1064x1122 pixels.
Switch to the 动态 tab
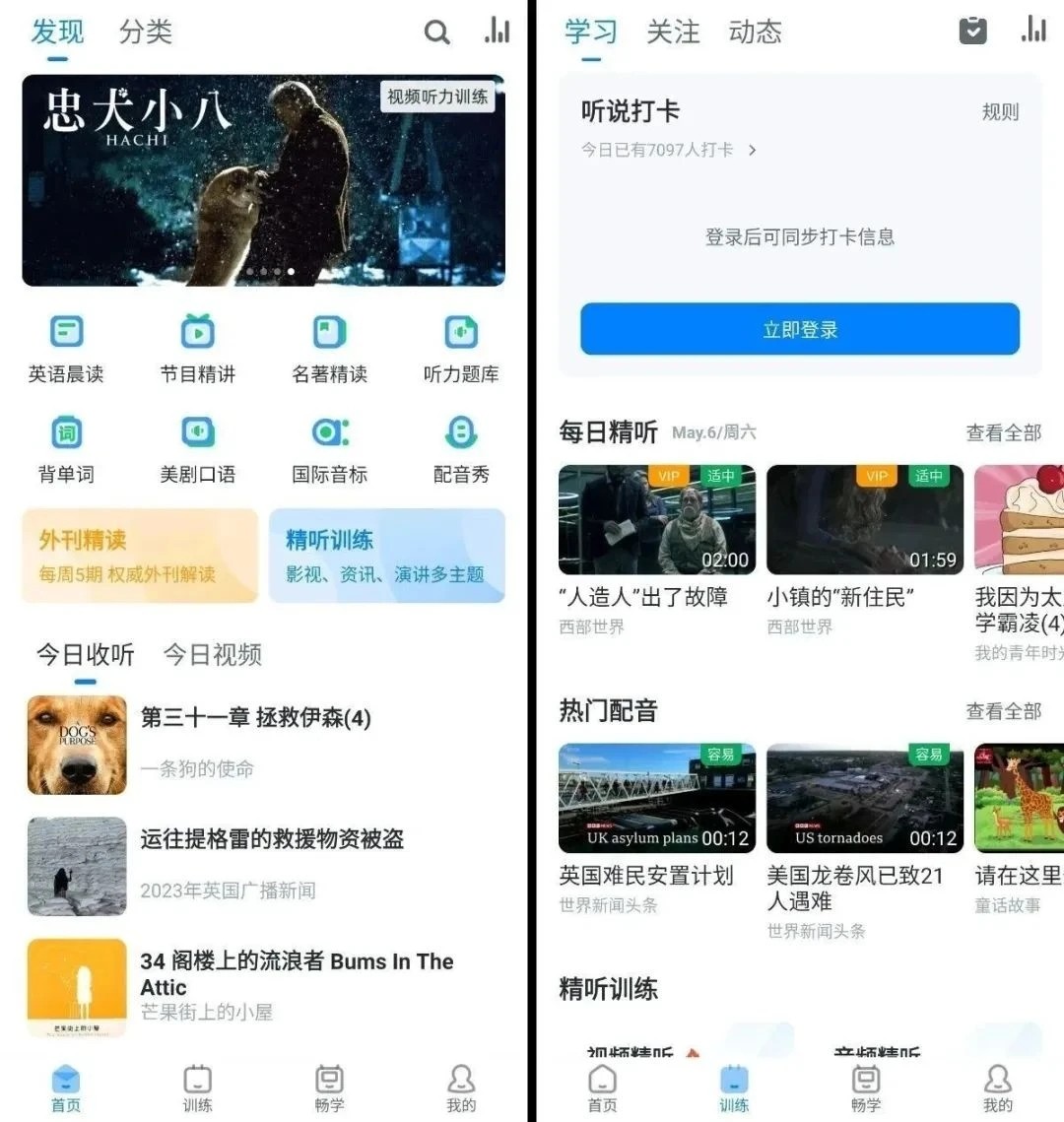point(755,33)
